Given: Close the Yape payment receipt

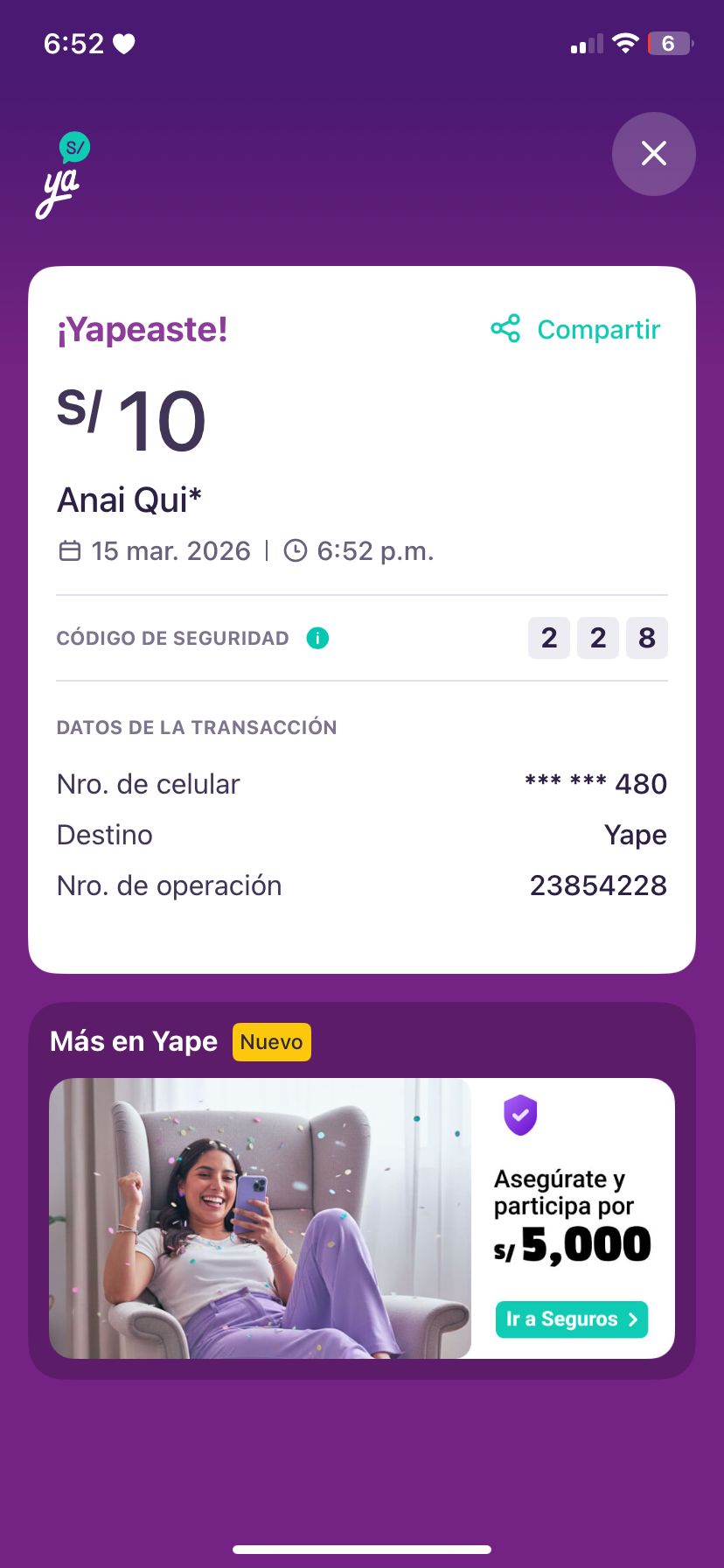Looking at the screenshot, I should (x=653, y=154).
